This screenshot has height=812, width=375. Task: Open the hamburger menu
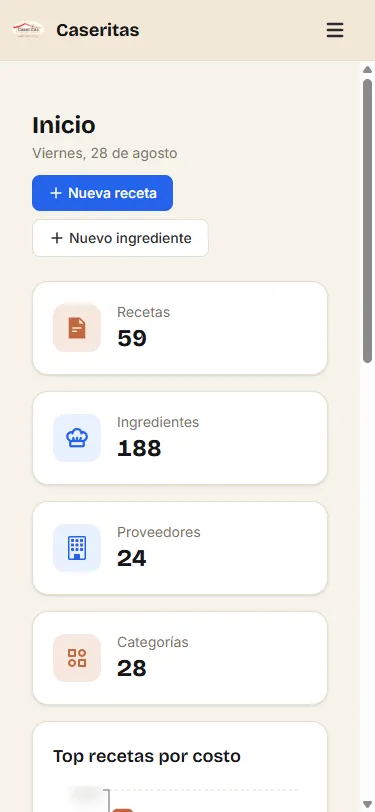[x=335, y=30]
